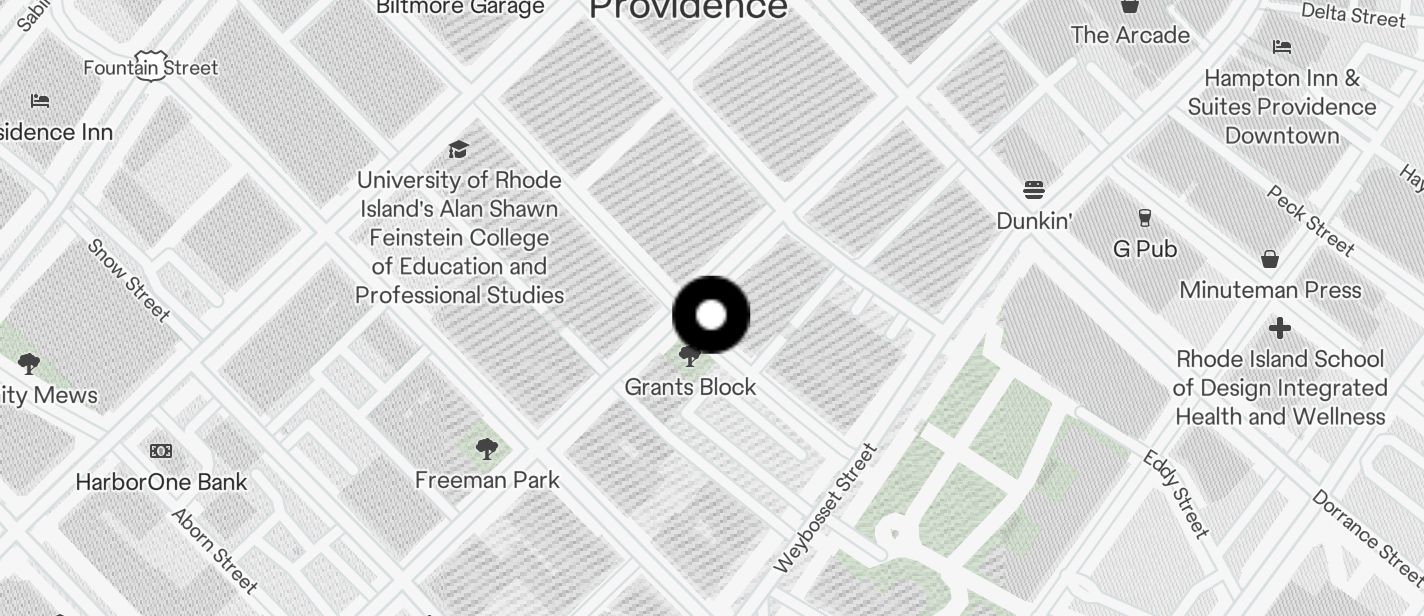
Task: Select the Dunkin' place marker
Action: 1034,190
